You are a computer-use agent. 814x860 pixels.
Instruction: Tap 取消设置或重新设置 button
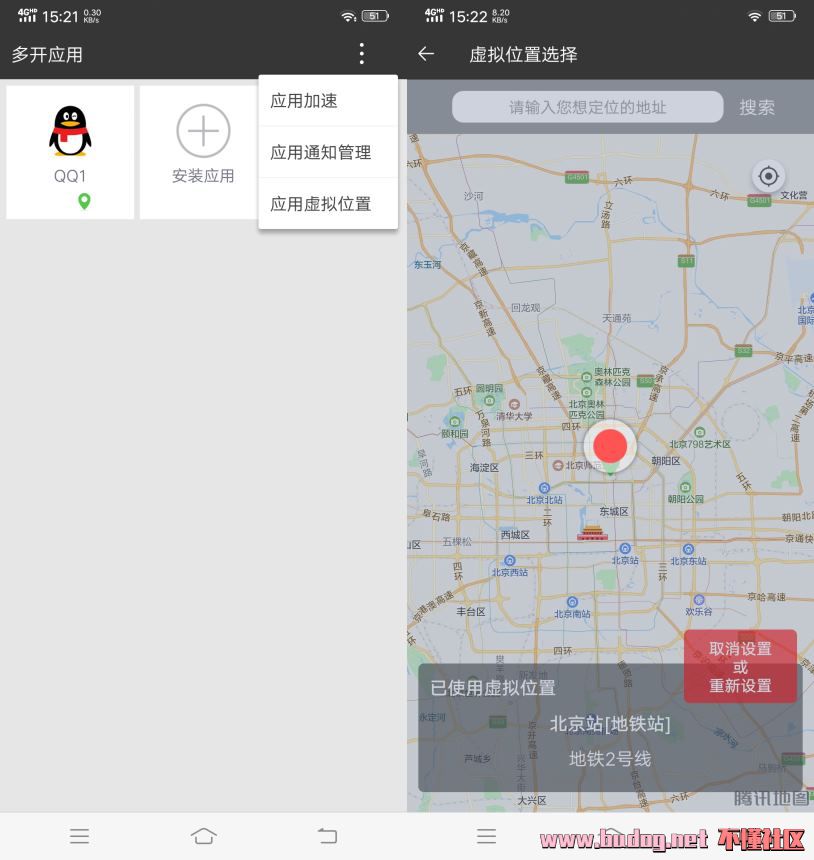pos(740,666)
